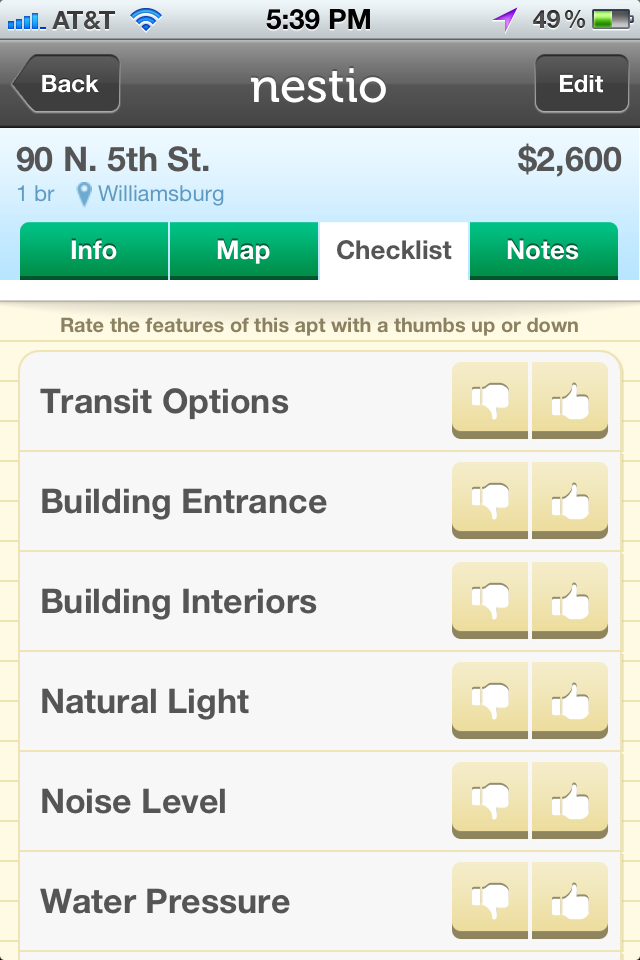
Task: Open the Map tab
Action: pos(243,250)
